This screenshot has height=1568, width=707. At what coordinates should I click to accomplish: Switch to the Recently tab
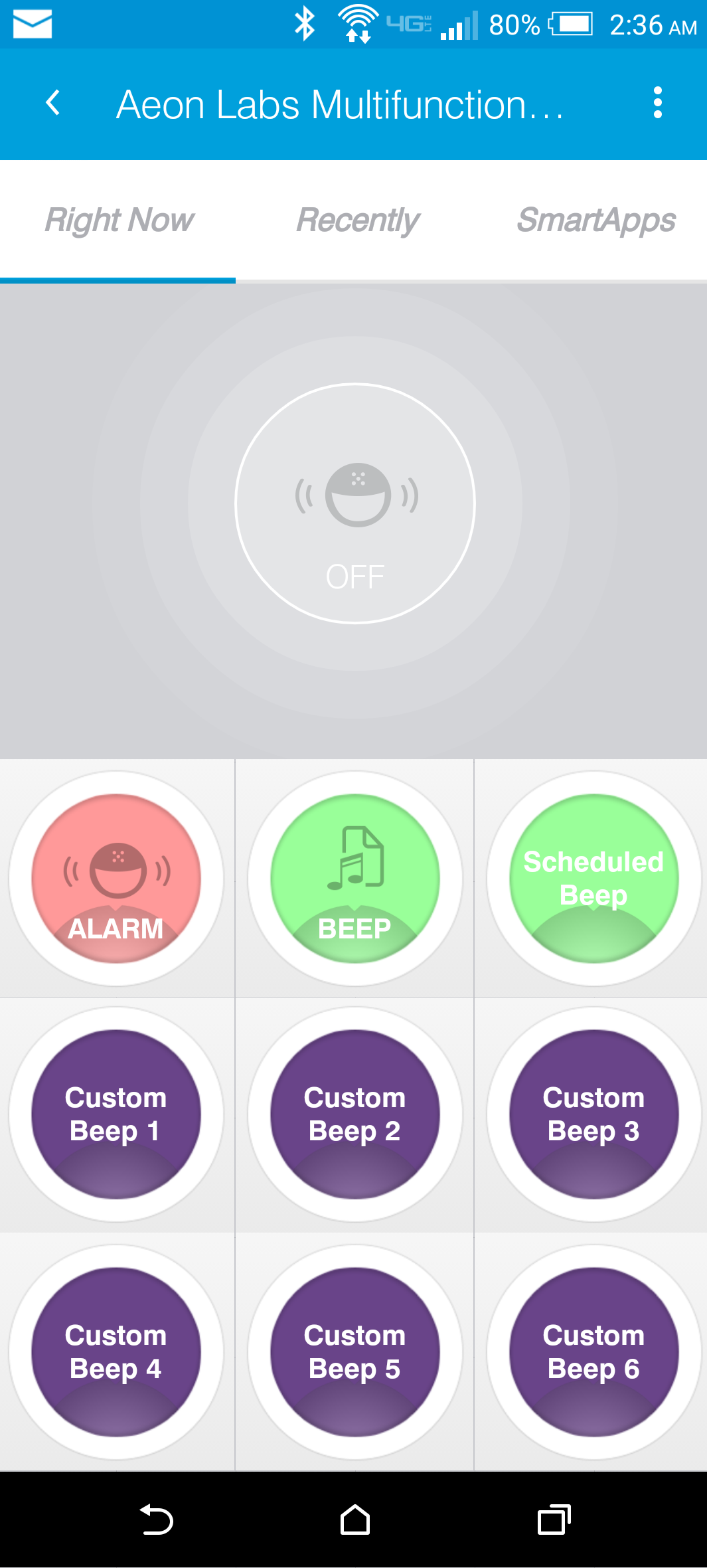pos(358,220)
